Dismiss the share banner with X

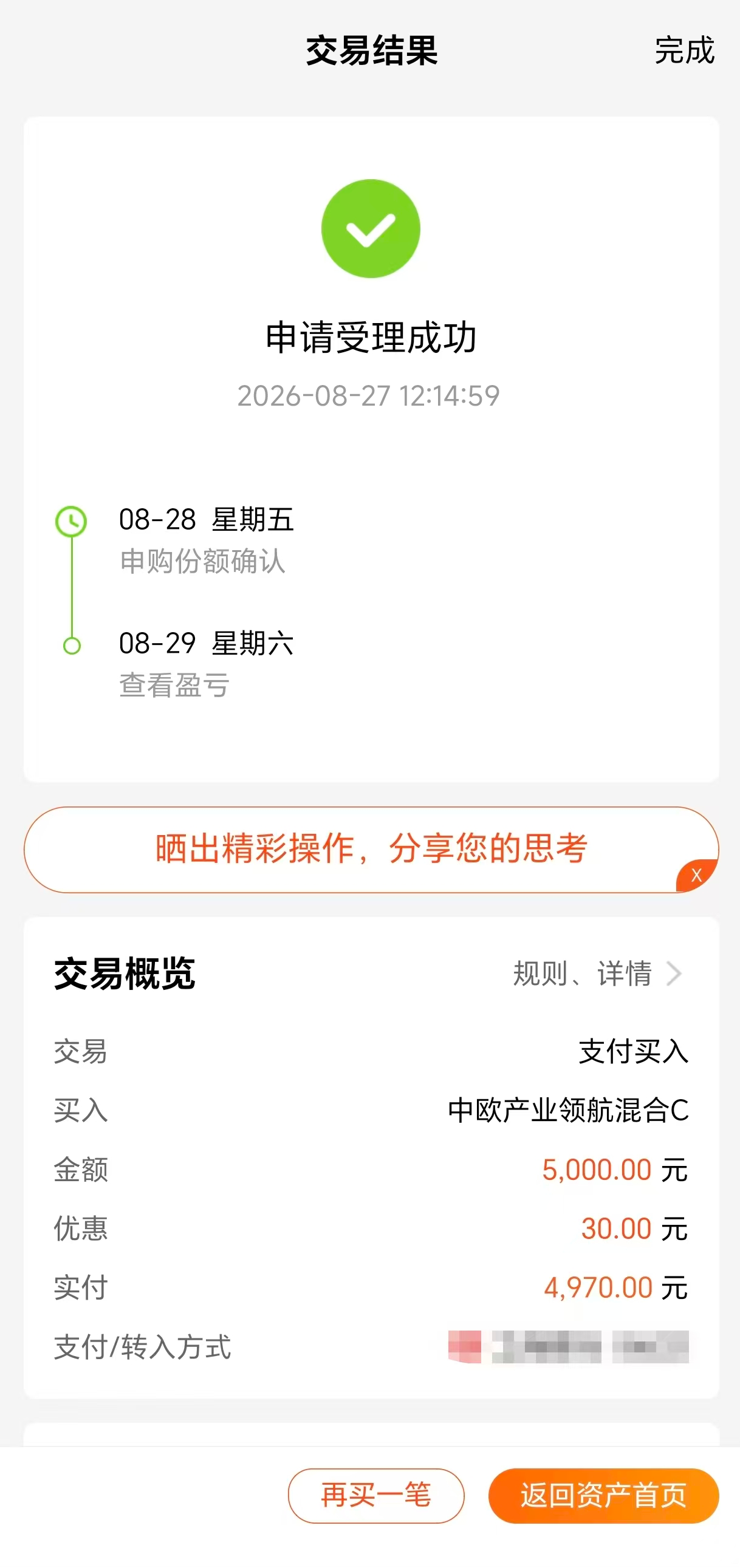click(x=697, y=875)
